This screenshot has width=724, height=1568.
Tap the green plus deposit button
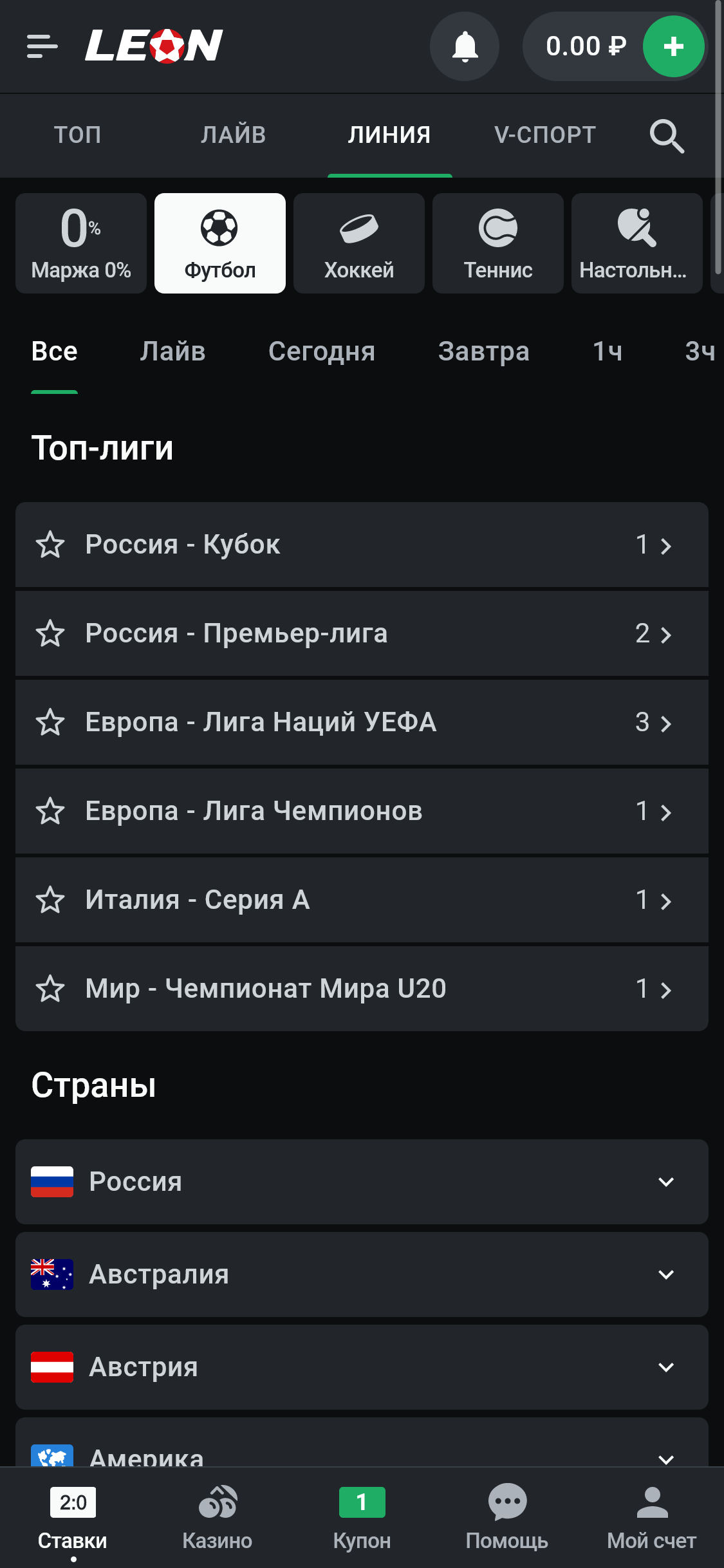point(673,46)
